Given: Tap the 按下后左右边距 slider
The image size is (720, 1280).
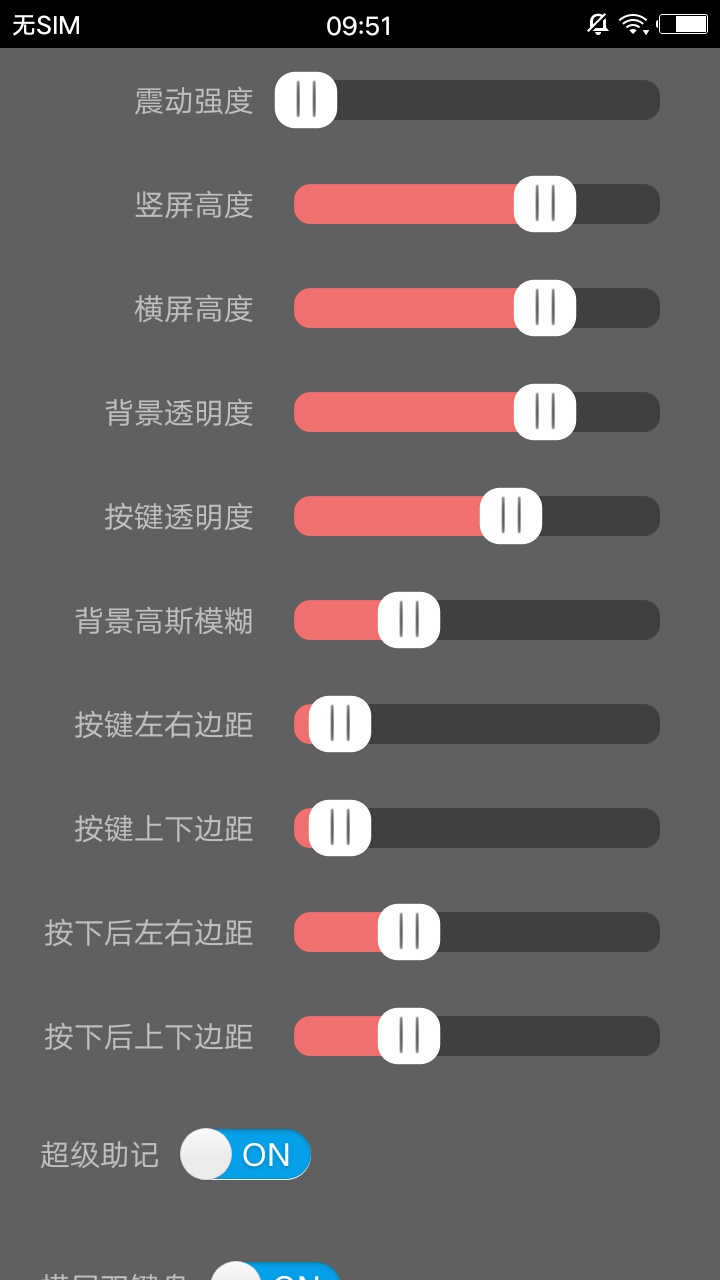Looking at the screenshot, I should pos(476,932).
